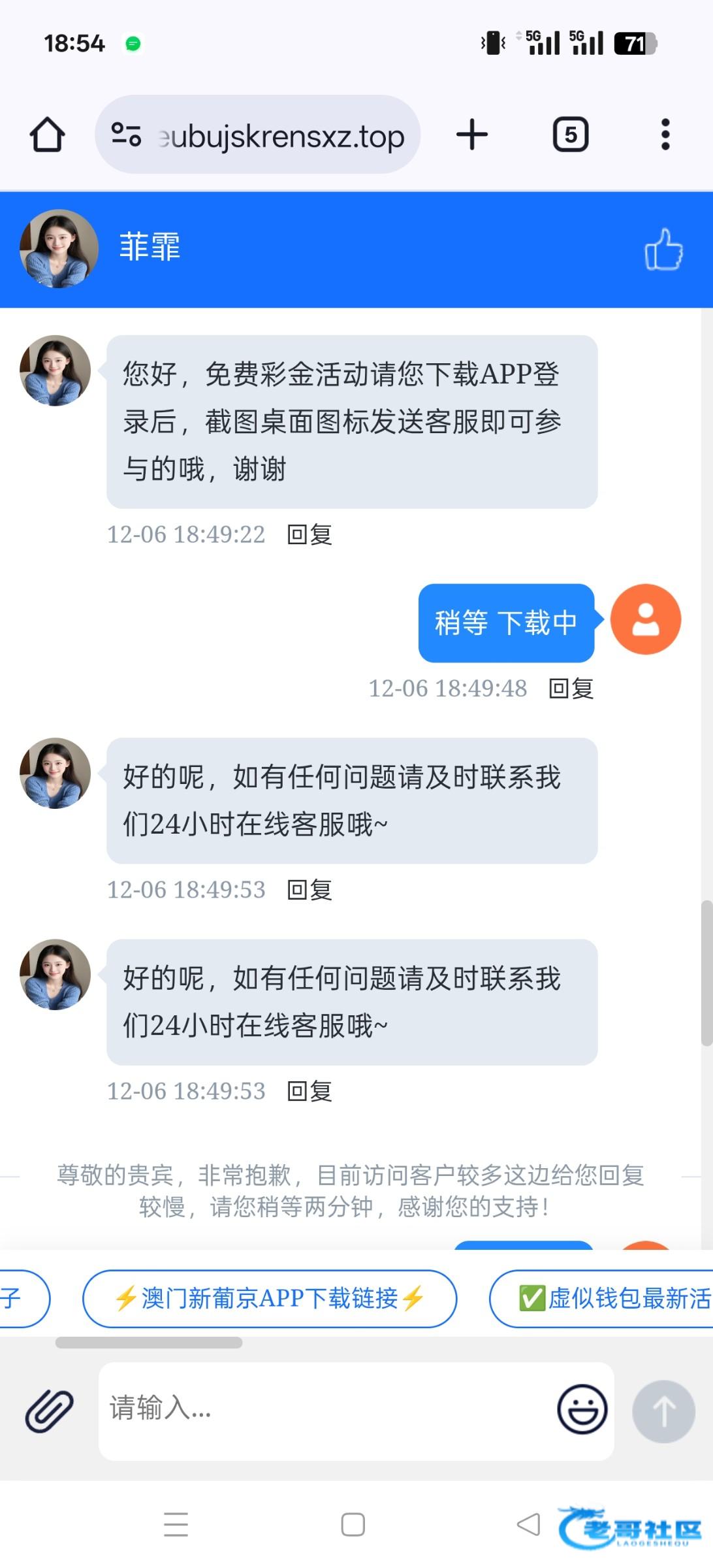Give a thumbs-up to agent 菲霏
The image size is (713, 1568).
(663, 250)
